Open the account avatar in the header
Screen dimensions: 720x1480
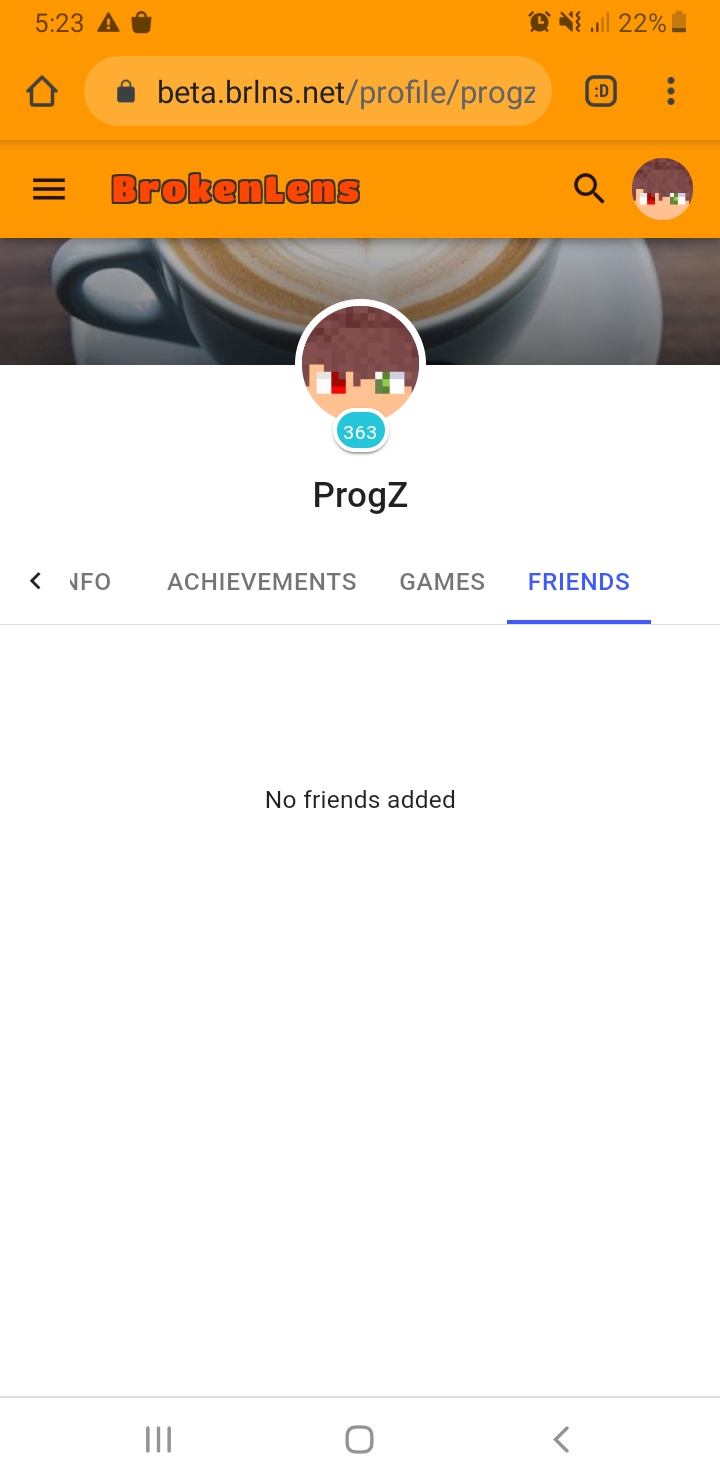662,189
